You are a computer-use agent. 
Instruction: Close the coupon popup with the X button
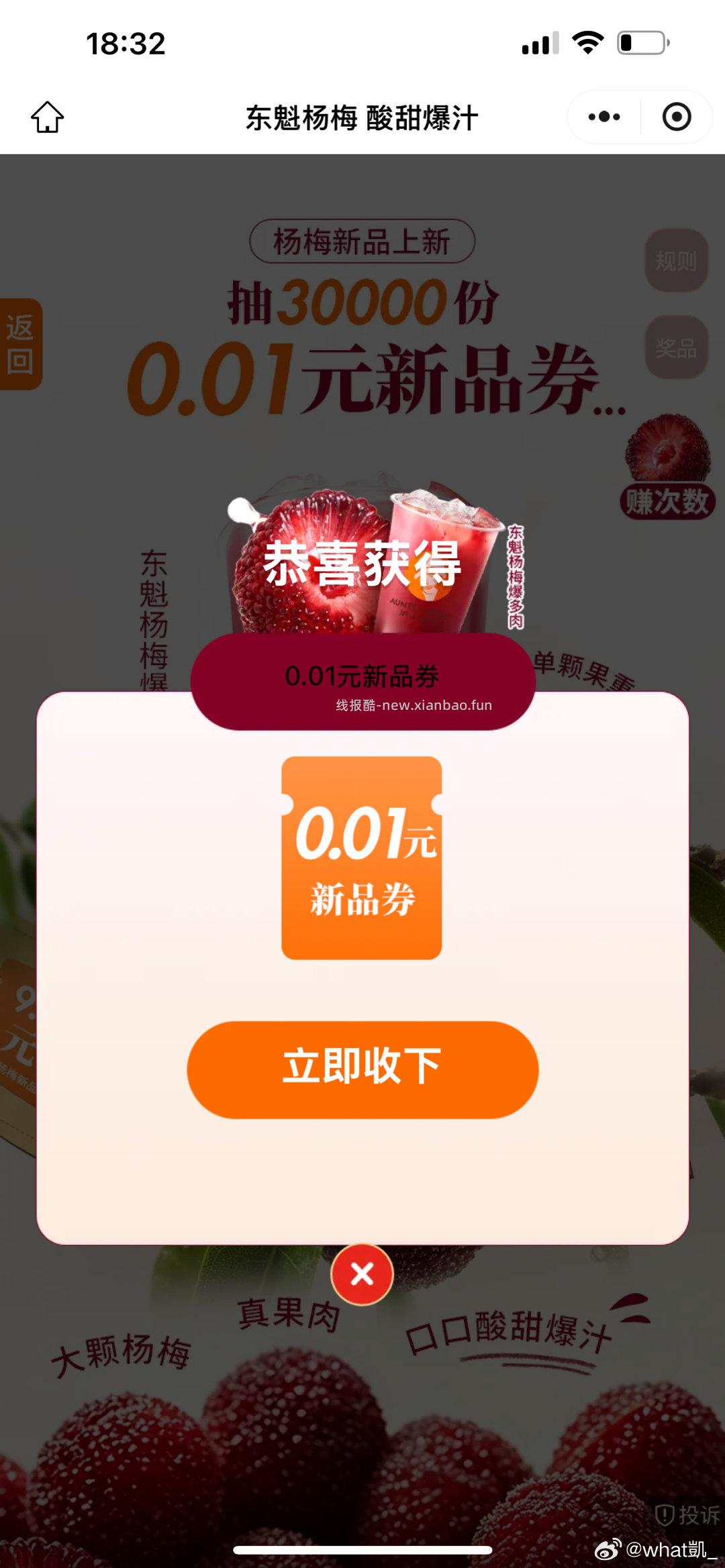tap(362, 1275)
